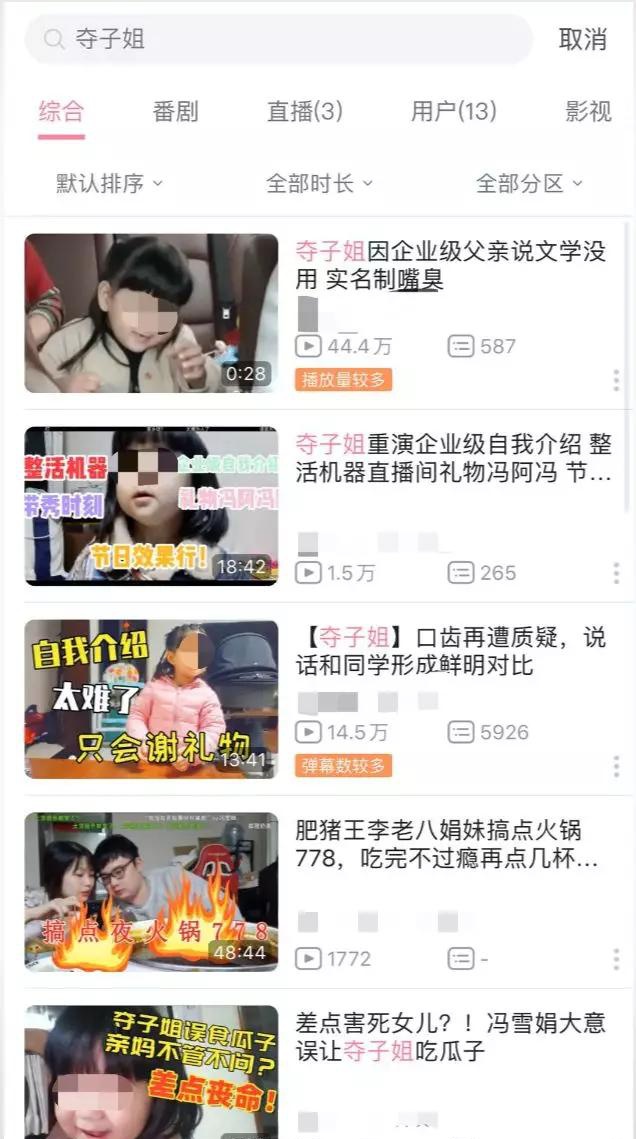Open the video 差点害死女儿
636x1139 pixels.
451,1037
